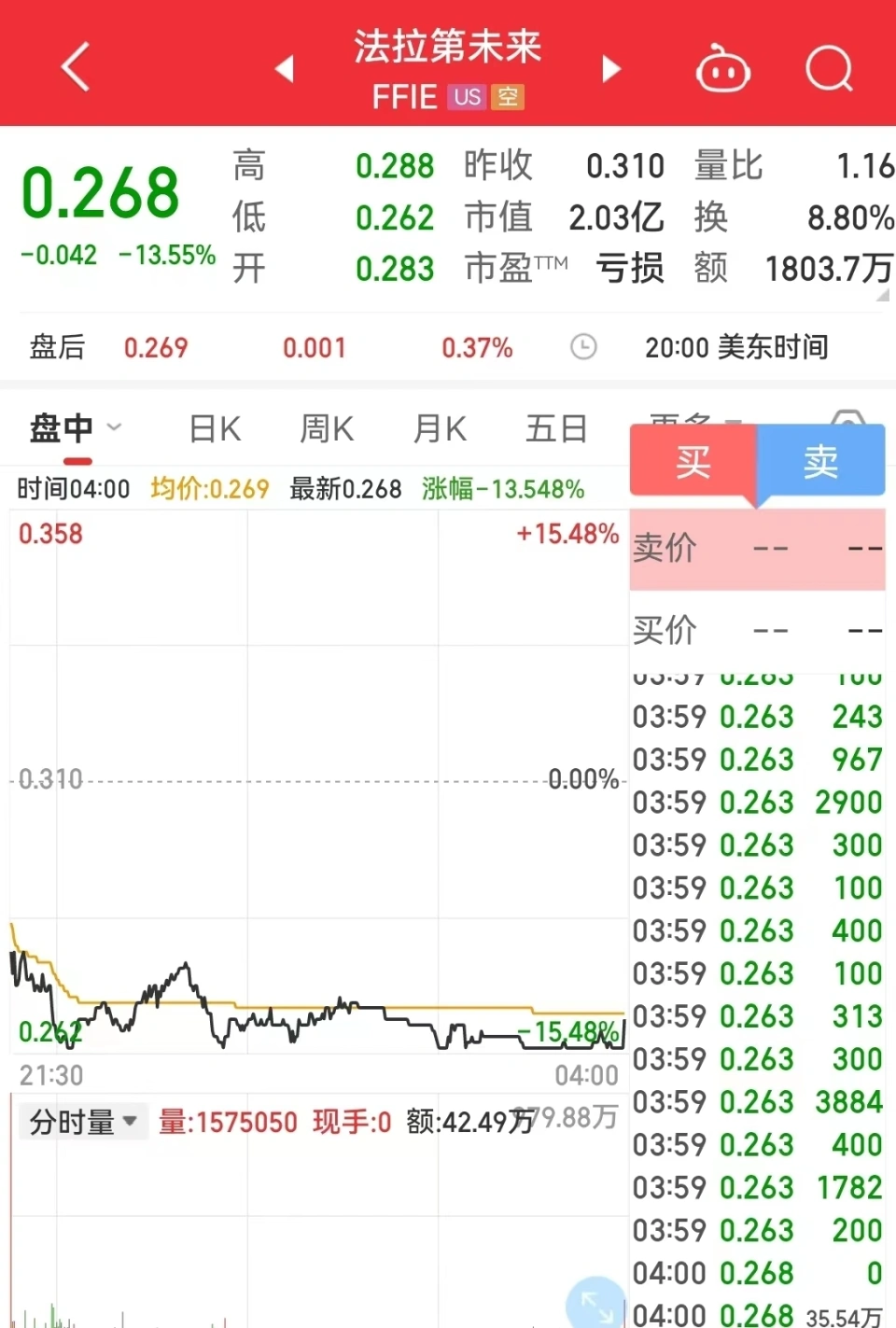Screen dimensions: 896x1328
Task: Switch to the 月K chart
Action: click(440, 429)
